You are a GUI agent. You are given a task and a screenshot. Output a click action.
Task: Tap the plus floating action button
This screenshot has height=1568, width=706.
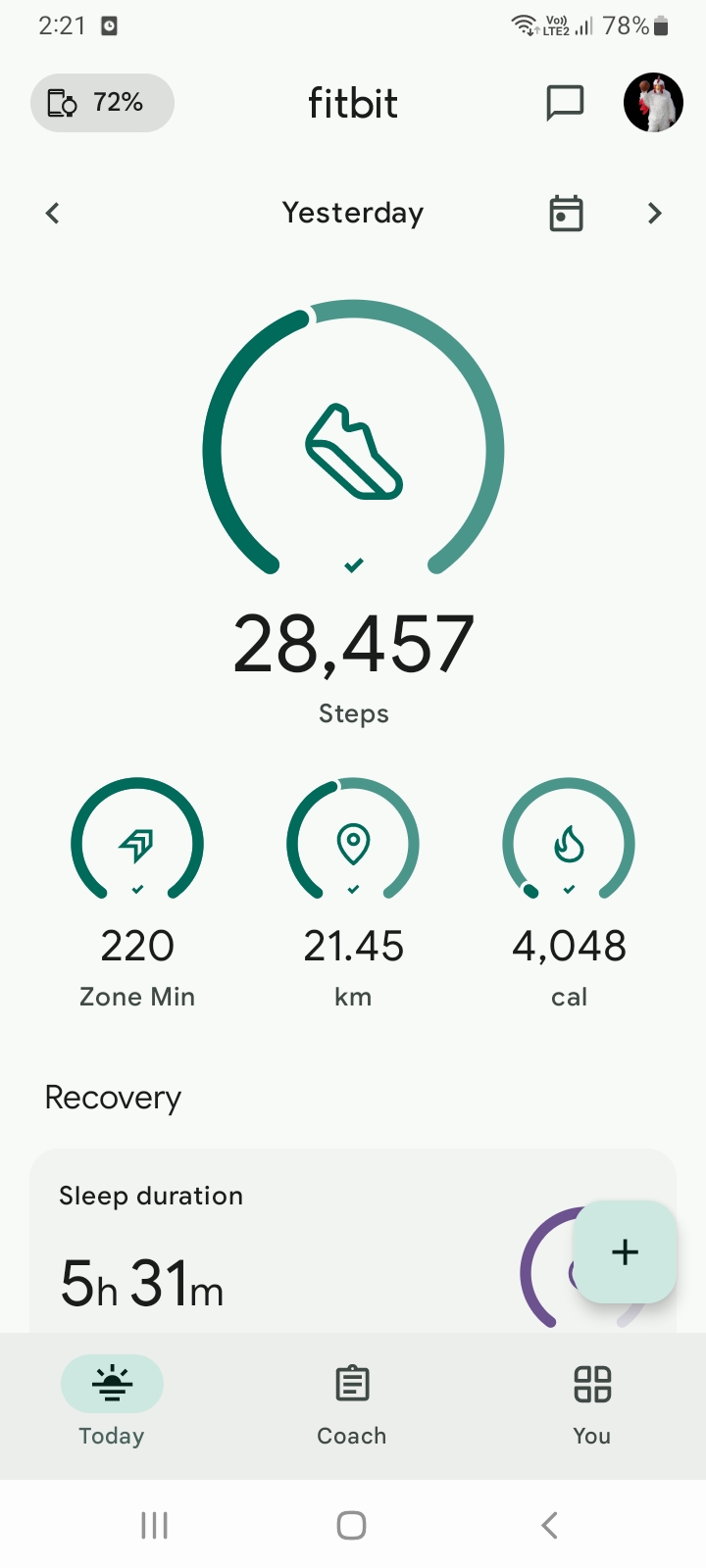[x=625, y=1251]
